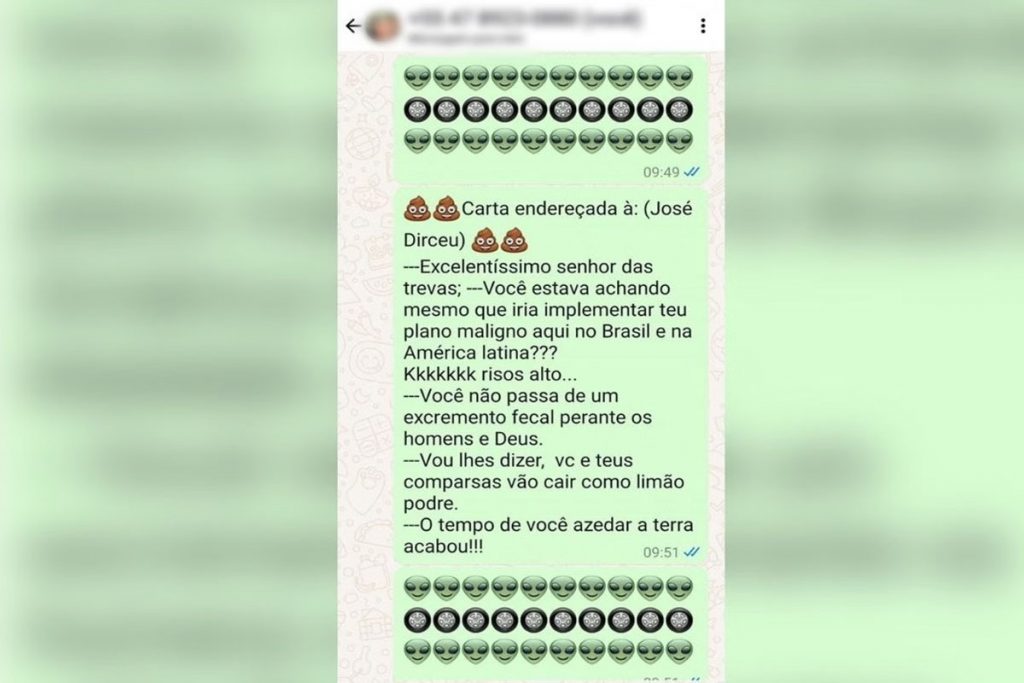The image size is (1024, 683).
Task: Go back to the chat list
Action: point(352,26)
